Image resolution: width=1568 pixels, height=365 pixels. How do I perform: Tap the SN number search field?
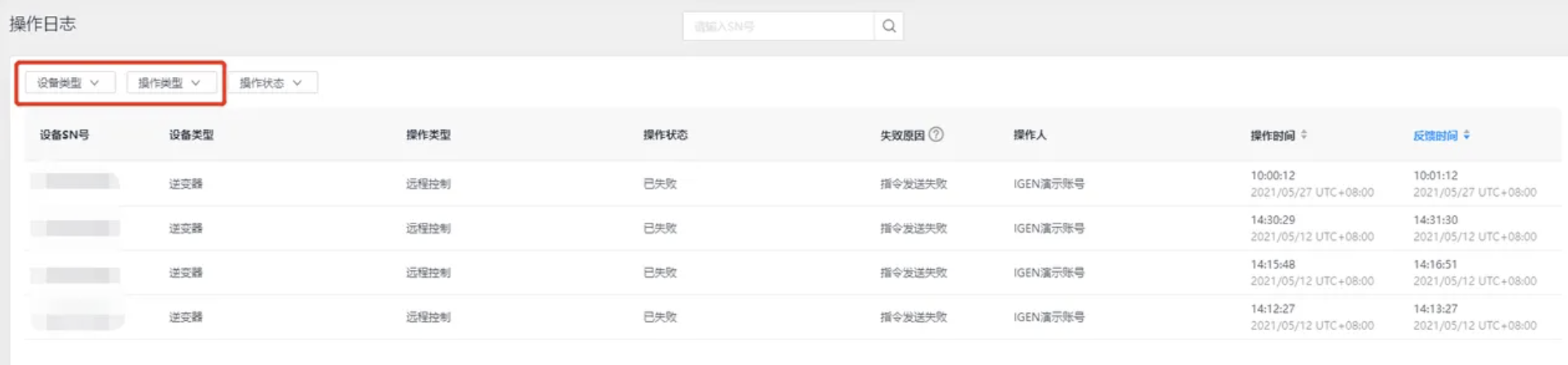tap(777, 27)
